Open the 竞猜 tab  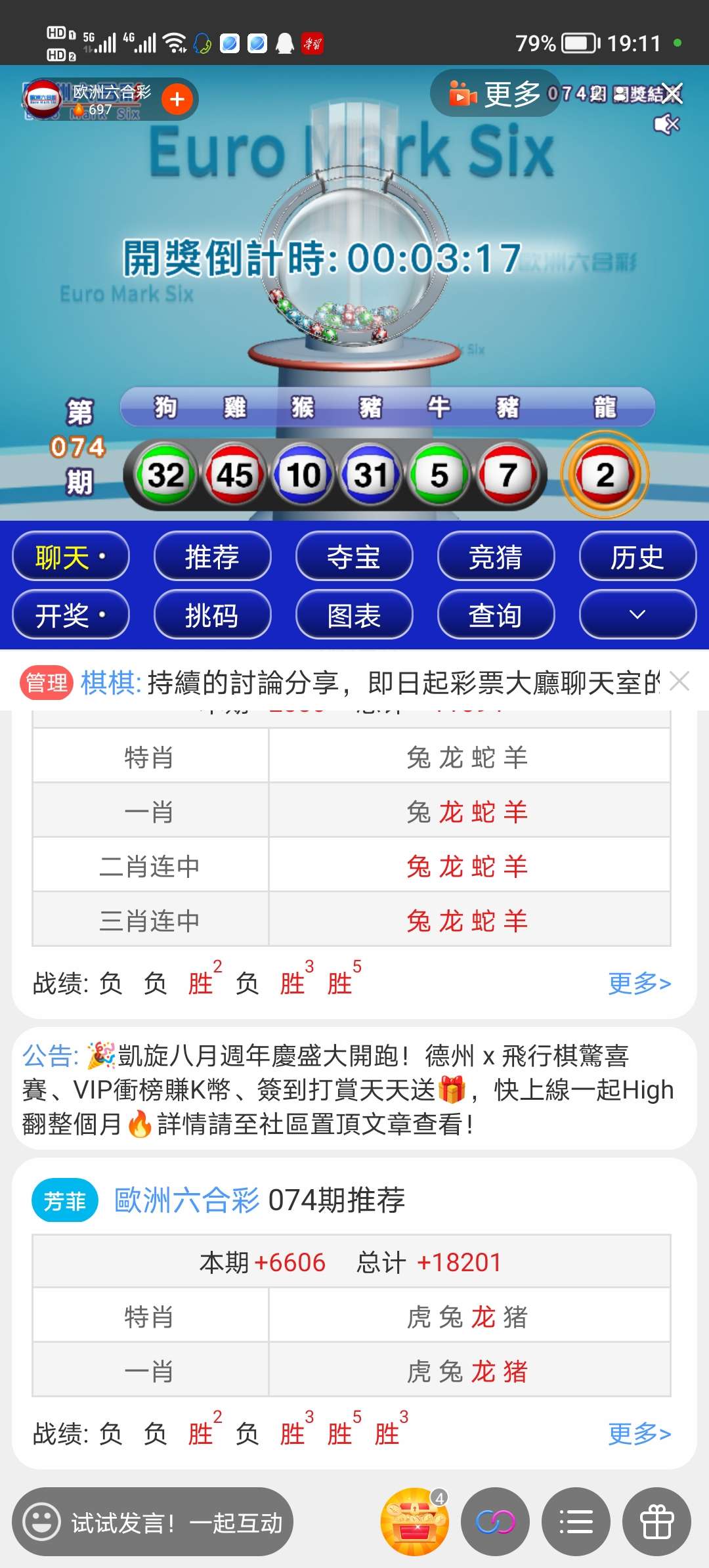click(496, 557)
